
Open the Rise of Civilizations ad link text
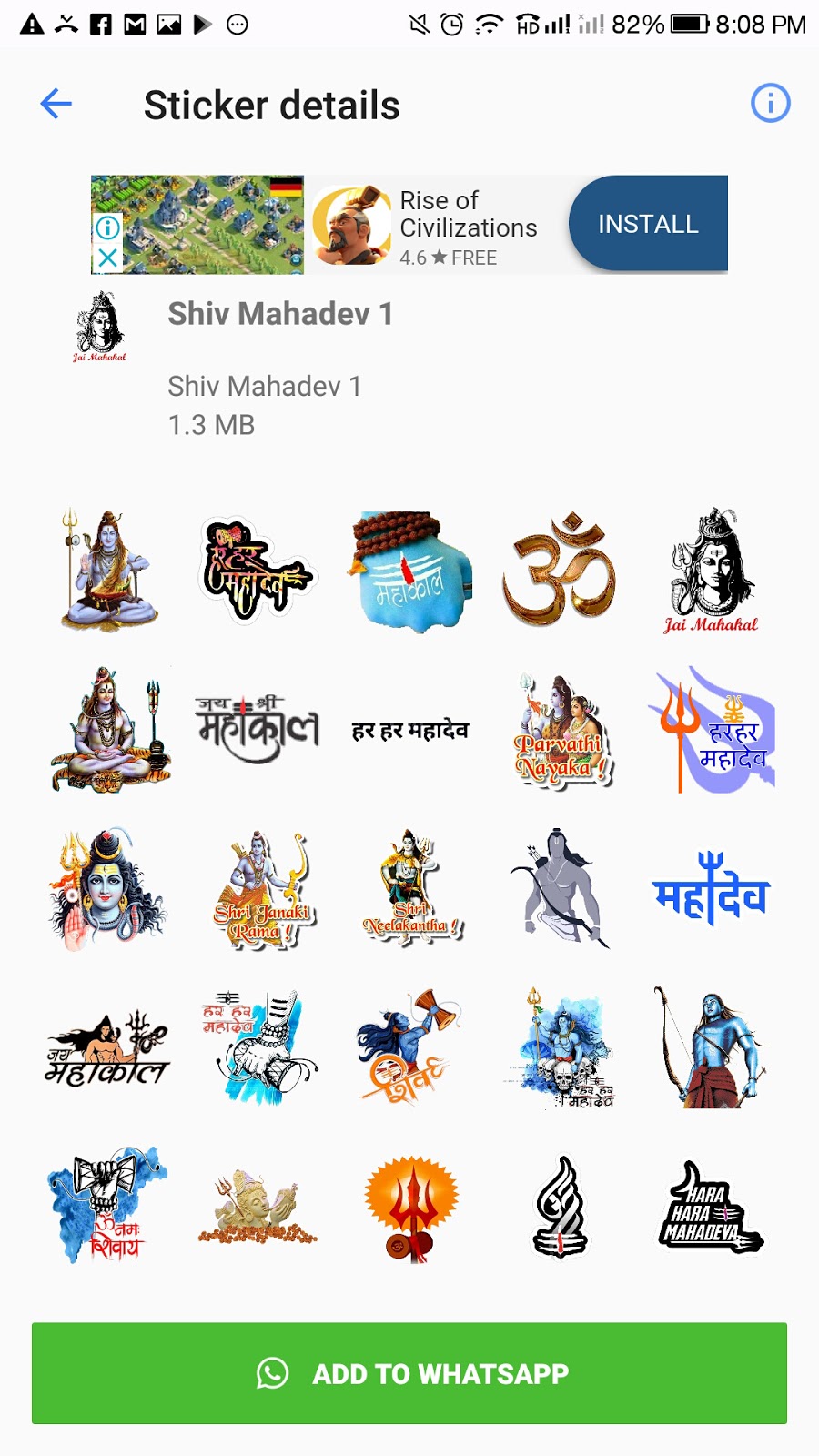[469, 215]
